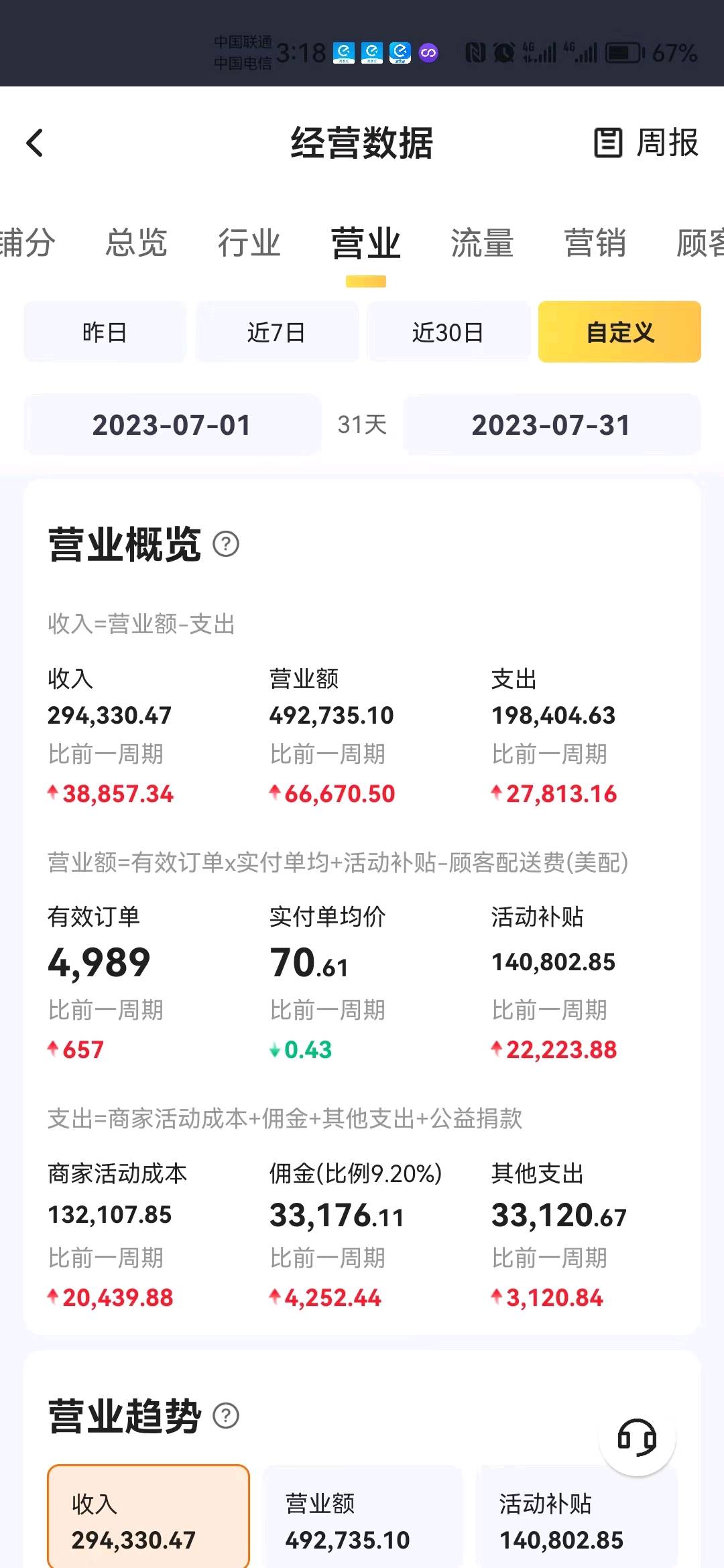This screenshot has width=724, height=1568.
Task: Switch to the 总览 tab
Action: point(136,243)
